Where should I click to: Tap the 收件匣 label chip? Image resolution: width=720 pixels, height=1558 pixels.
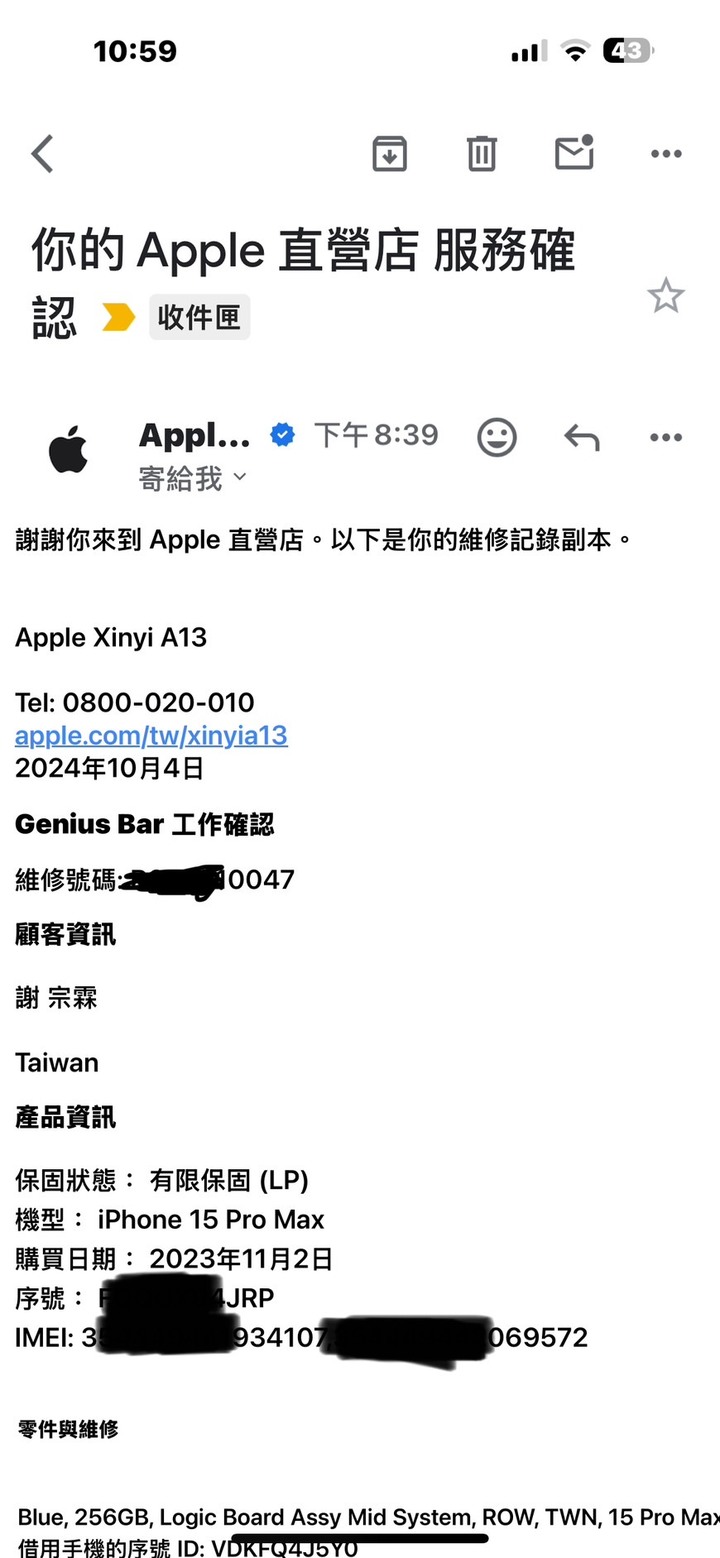pyautogui.click(x=199, y=318)
